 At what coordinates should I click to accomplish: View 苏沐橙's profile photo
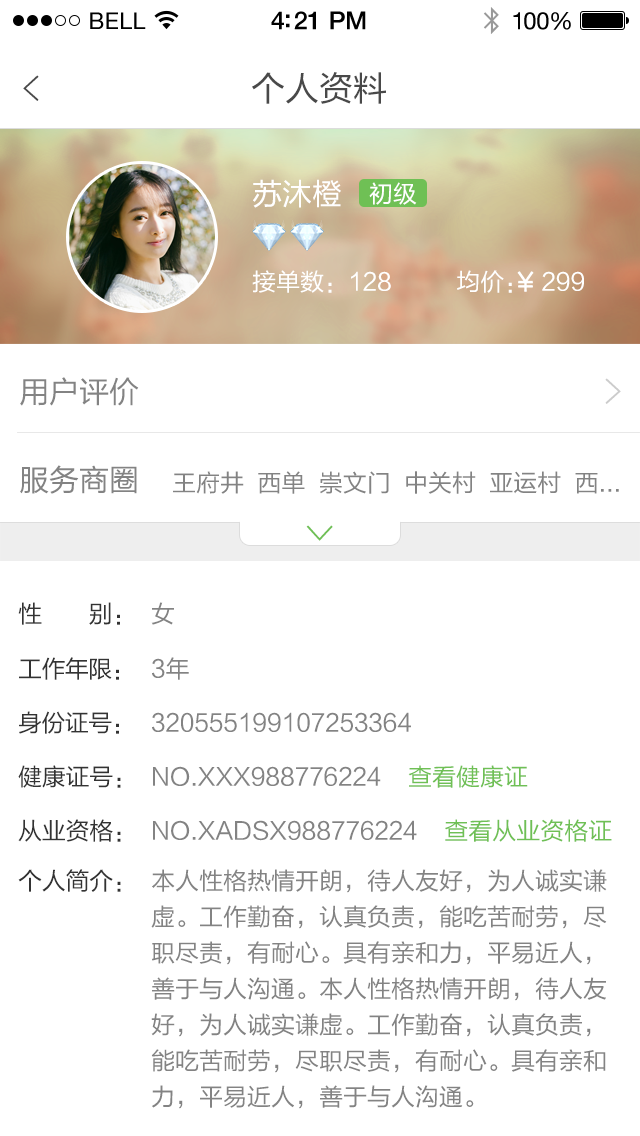coord(142,237)
